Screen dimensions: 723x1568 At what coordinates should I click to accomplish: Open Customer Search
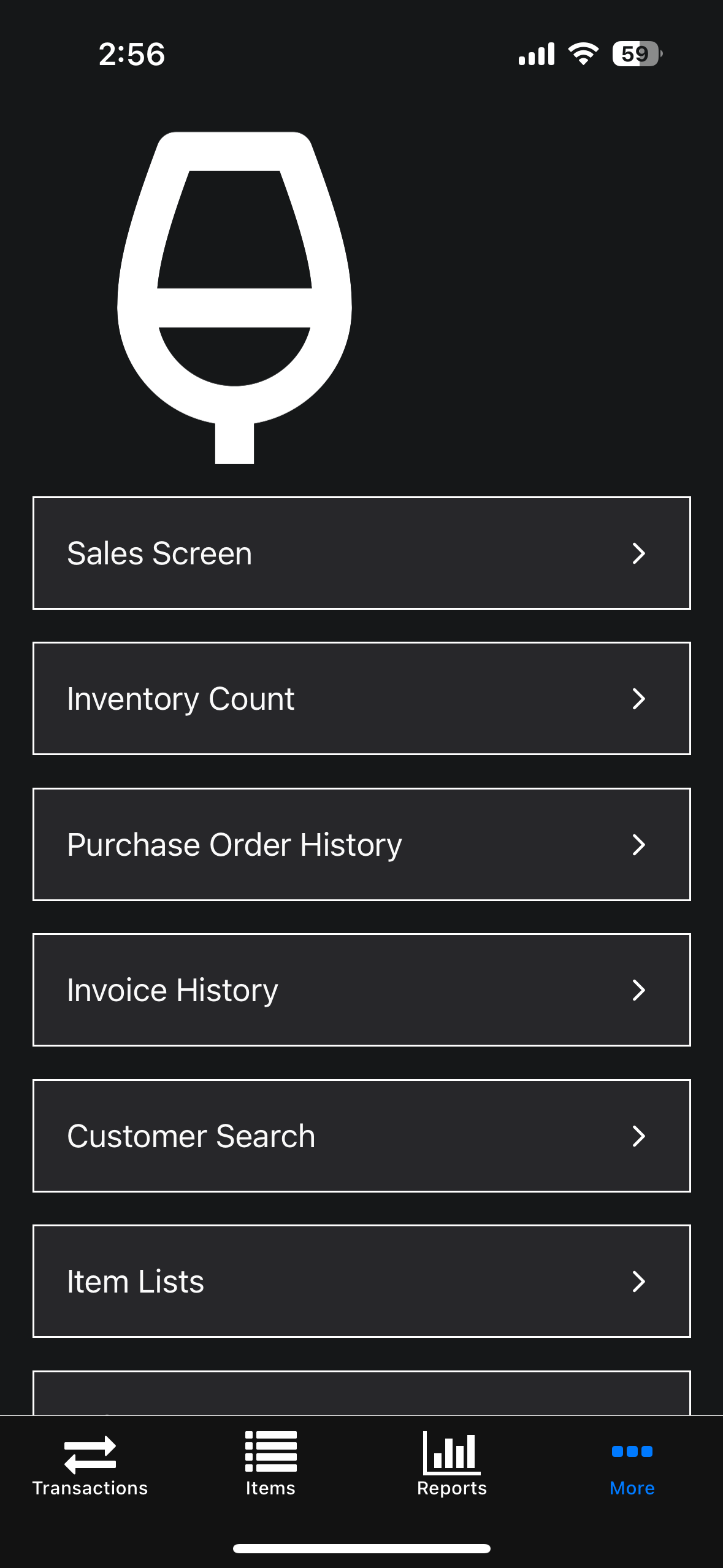coord(361,1136)
